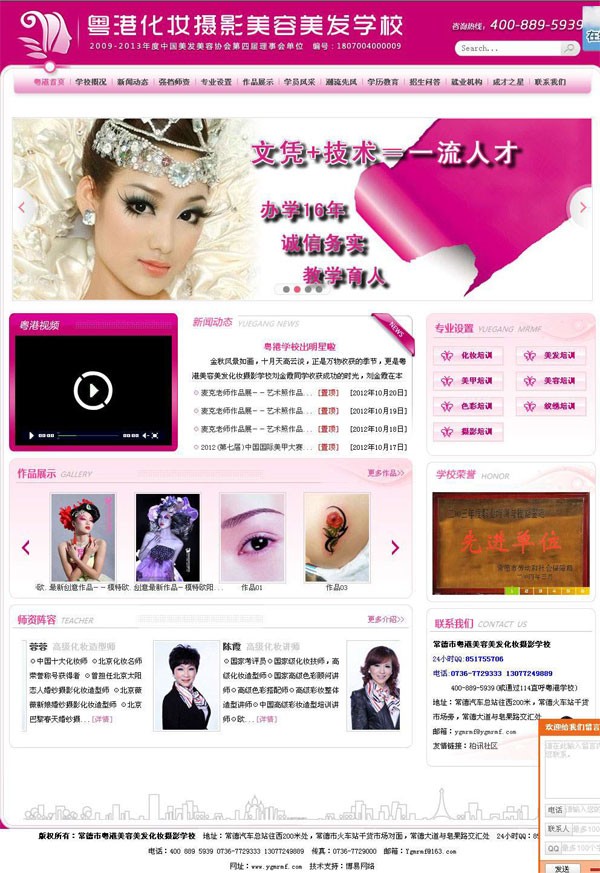Tap 更多介绍 in the teacher section

point(386,620)
